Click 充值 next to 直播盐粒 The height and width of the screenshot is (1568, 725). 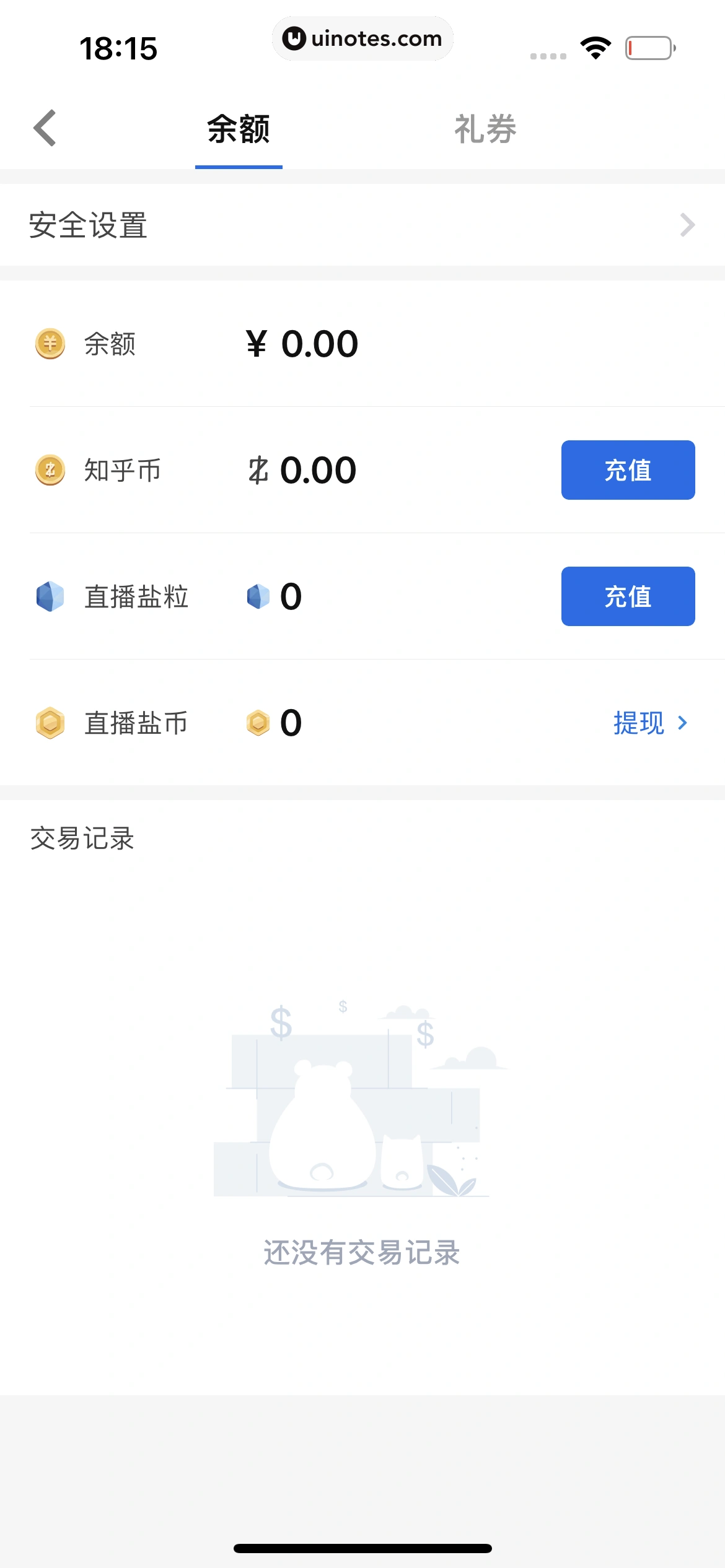coord(628,596)
